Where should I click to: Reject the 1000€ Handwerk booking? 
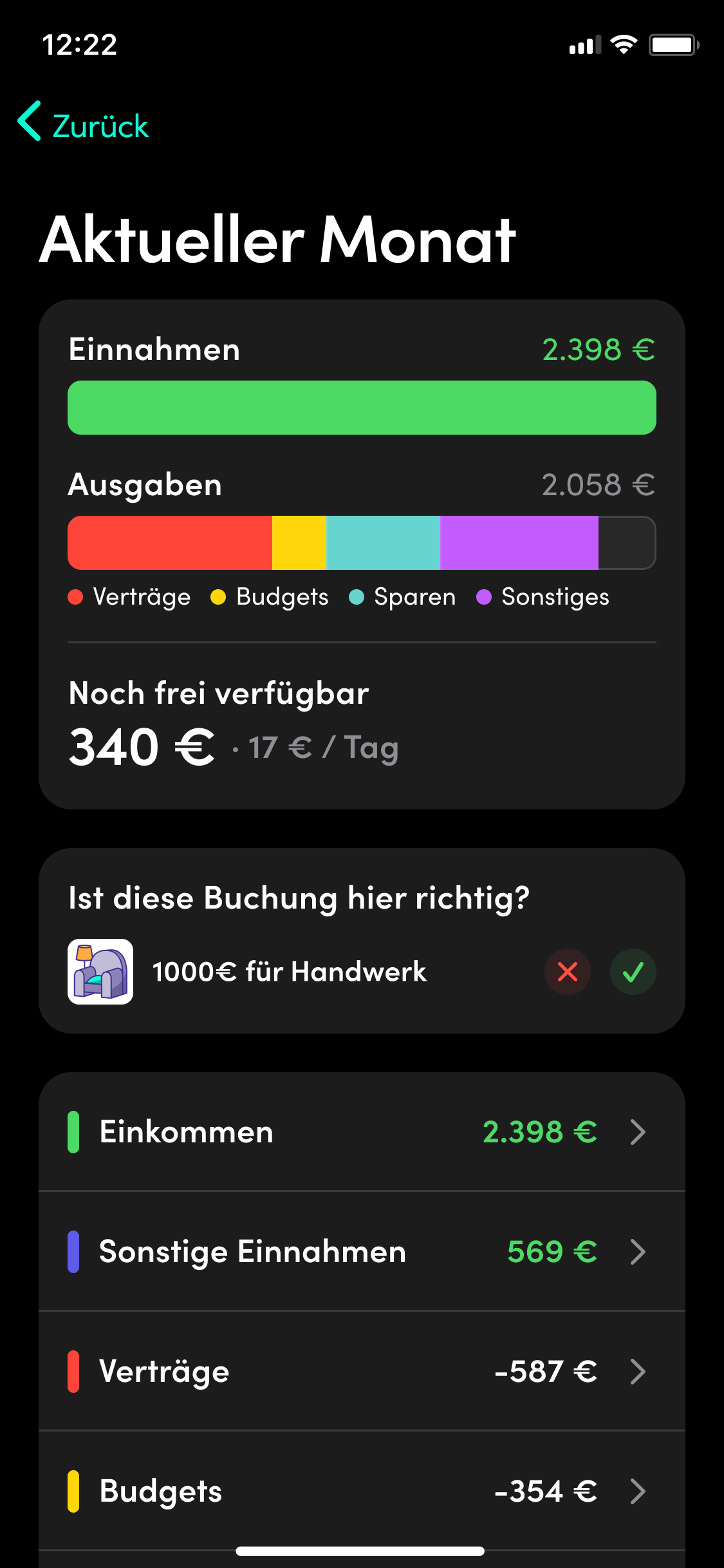[568, 972]
